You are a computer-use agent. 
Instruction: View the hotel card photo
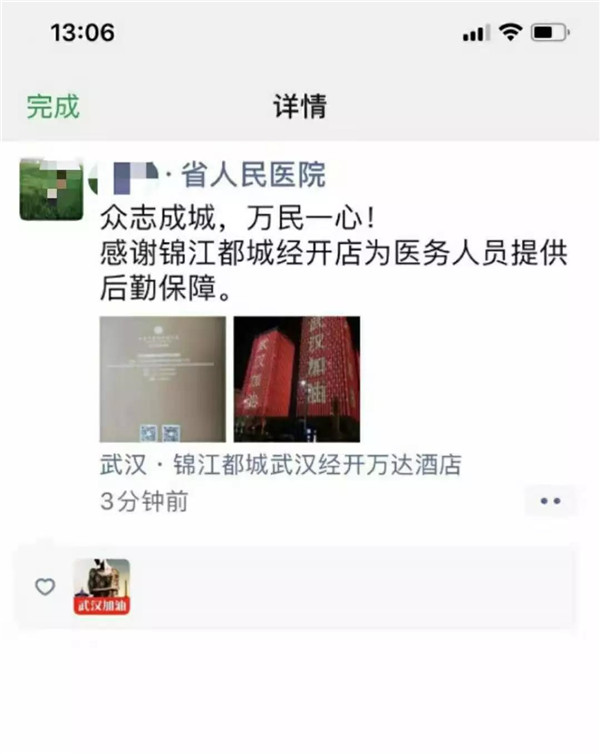coord(163,380)
